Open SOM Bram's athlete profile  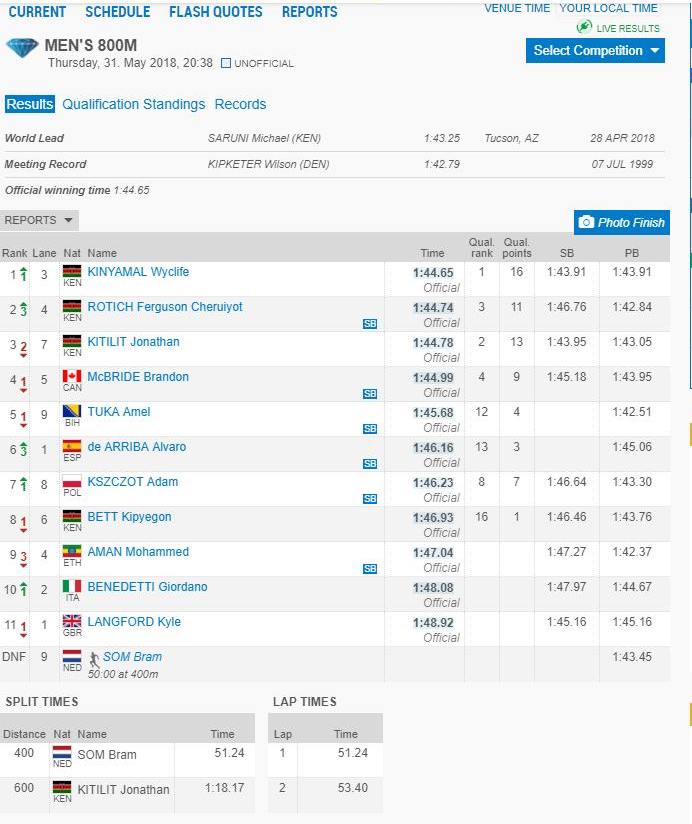(x=132, y=657)
